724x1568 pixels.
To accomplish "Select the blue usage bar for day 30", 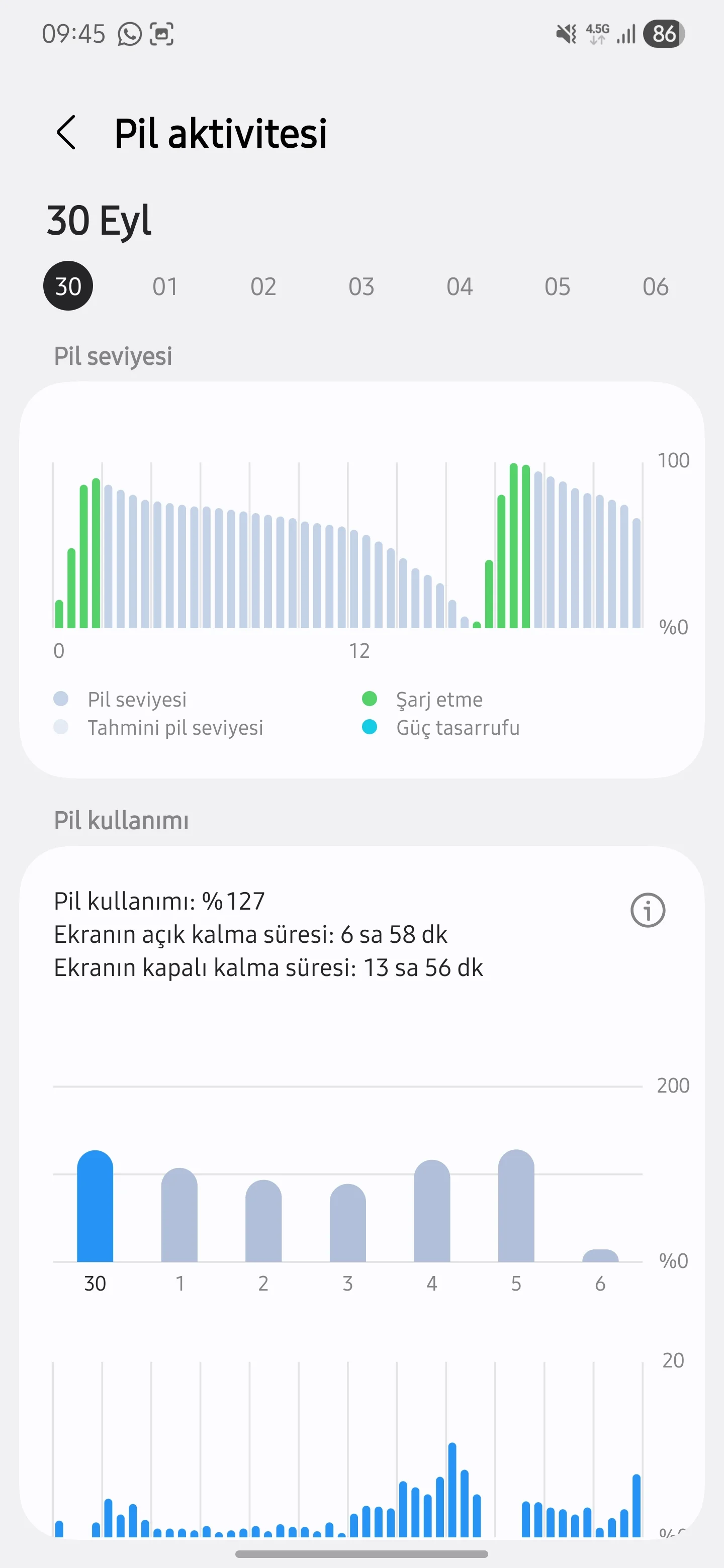I will [x=95, y=1207].
